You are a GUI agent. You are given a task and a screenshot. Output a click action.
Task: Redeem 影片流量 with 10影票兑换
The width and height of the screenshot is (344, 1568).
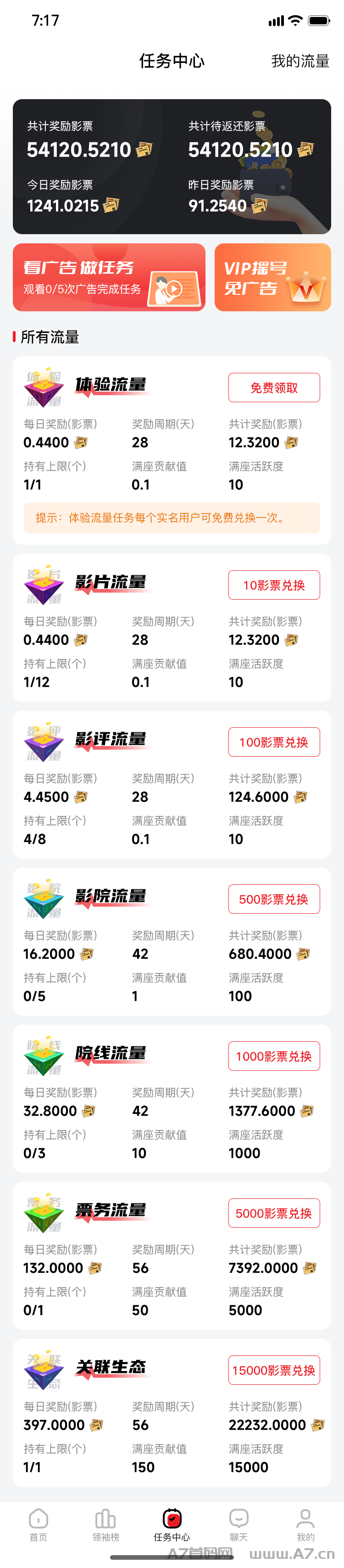[x=274, y=585]
